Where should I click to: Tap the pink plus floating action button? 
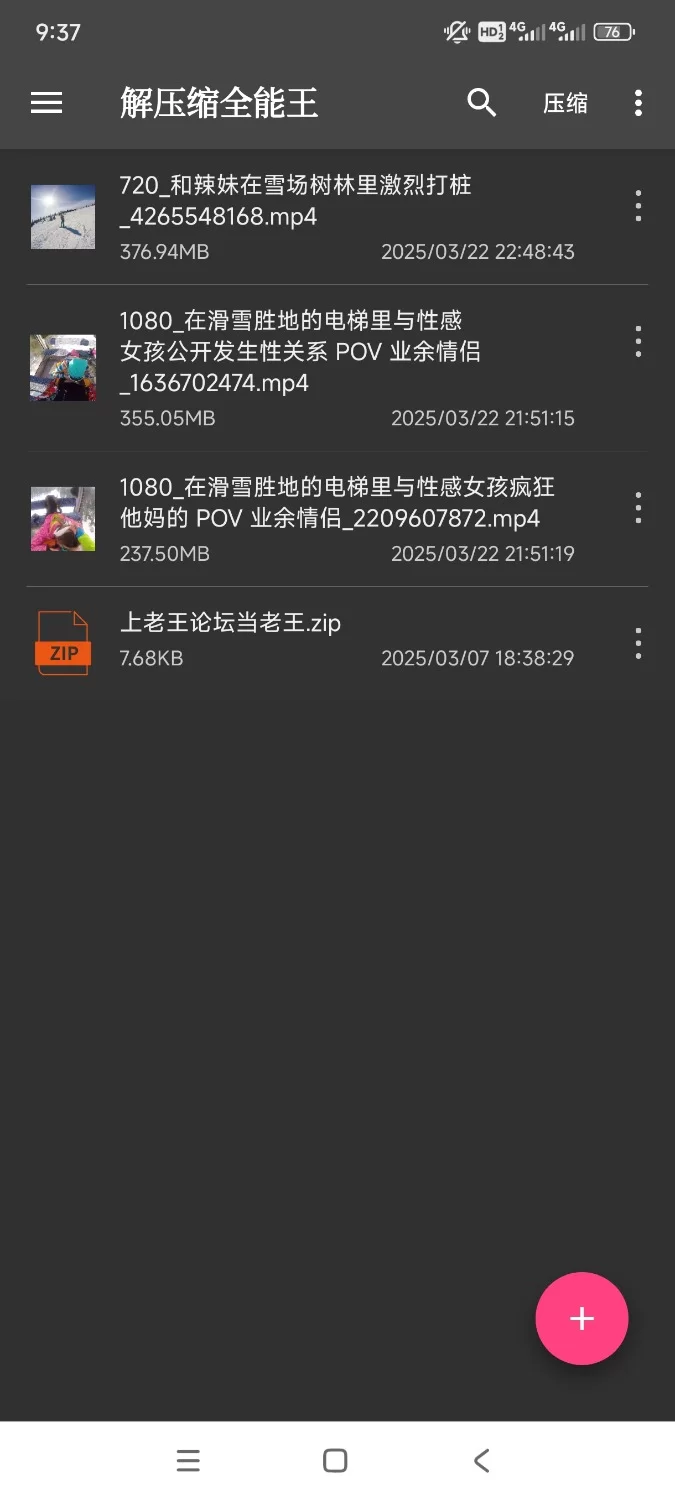click(582, 1318)
